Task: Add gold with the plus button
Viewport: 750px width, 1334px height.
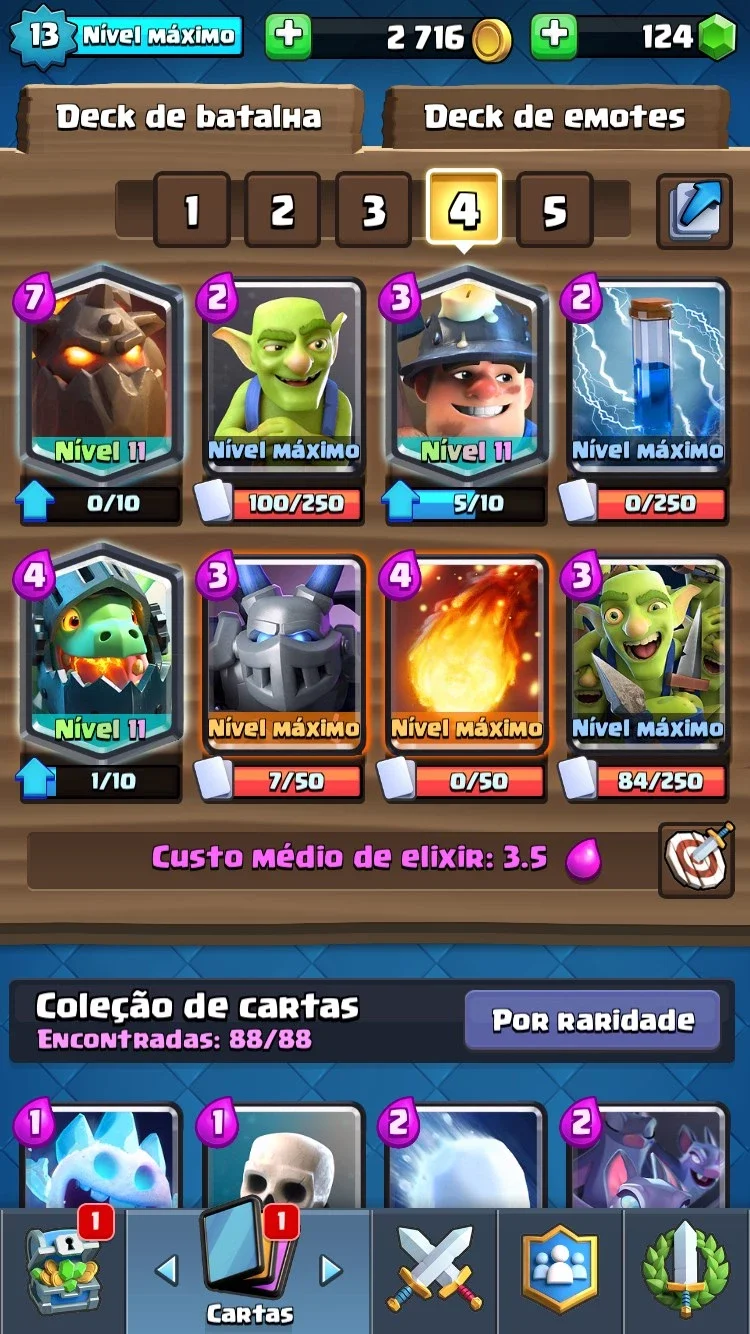Action: pyautogui.click(x=288, y=36)
